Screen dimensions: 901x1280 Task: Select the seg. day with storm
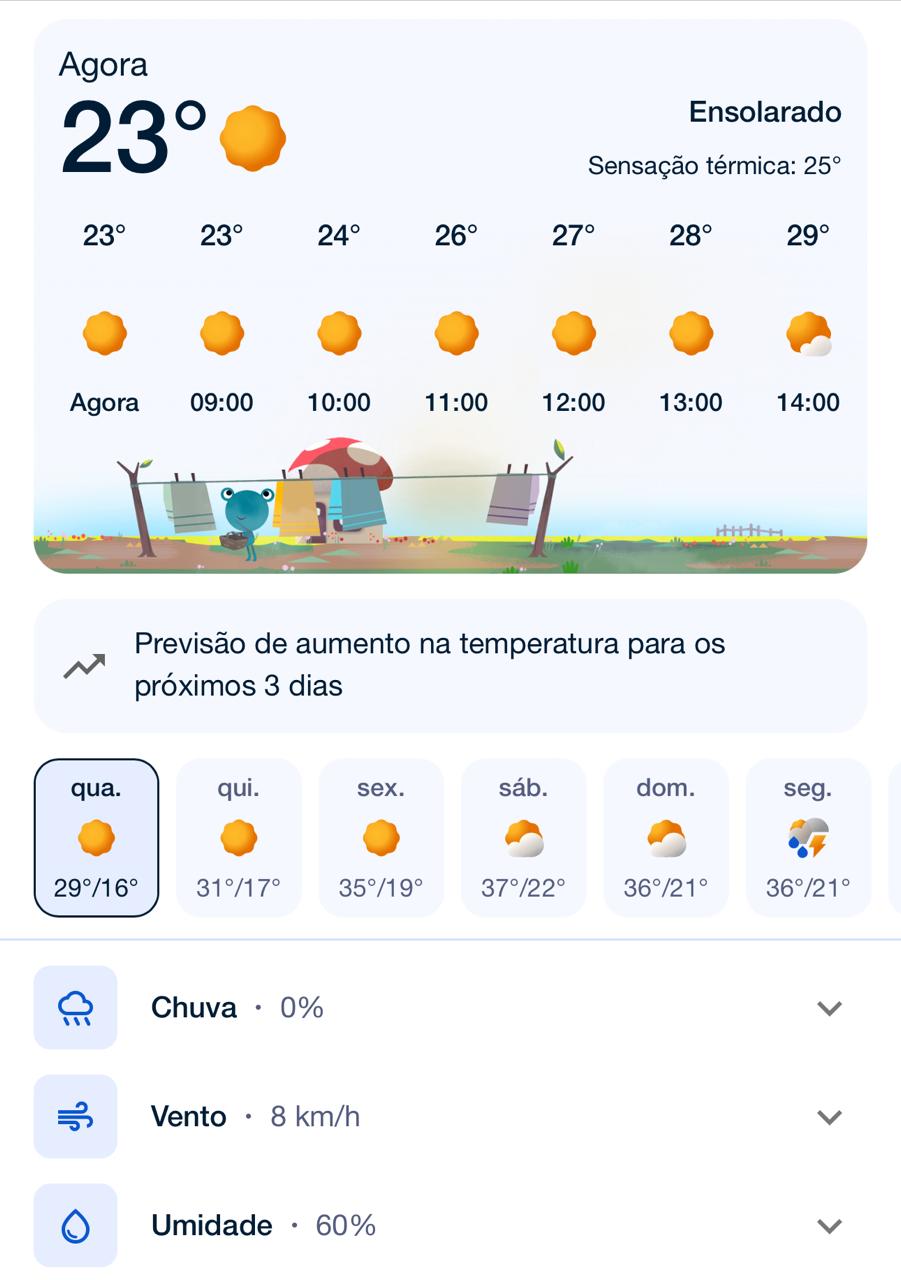(808, 838)
